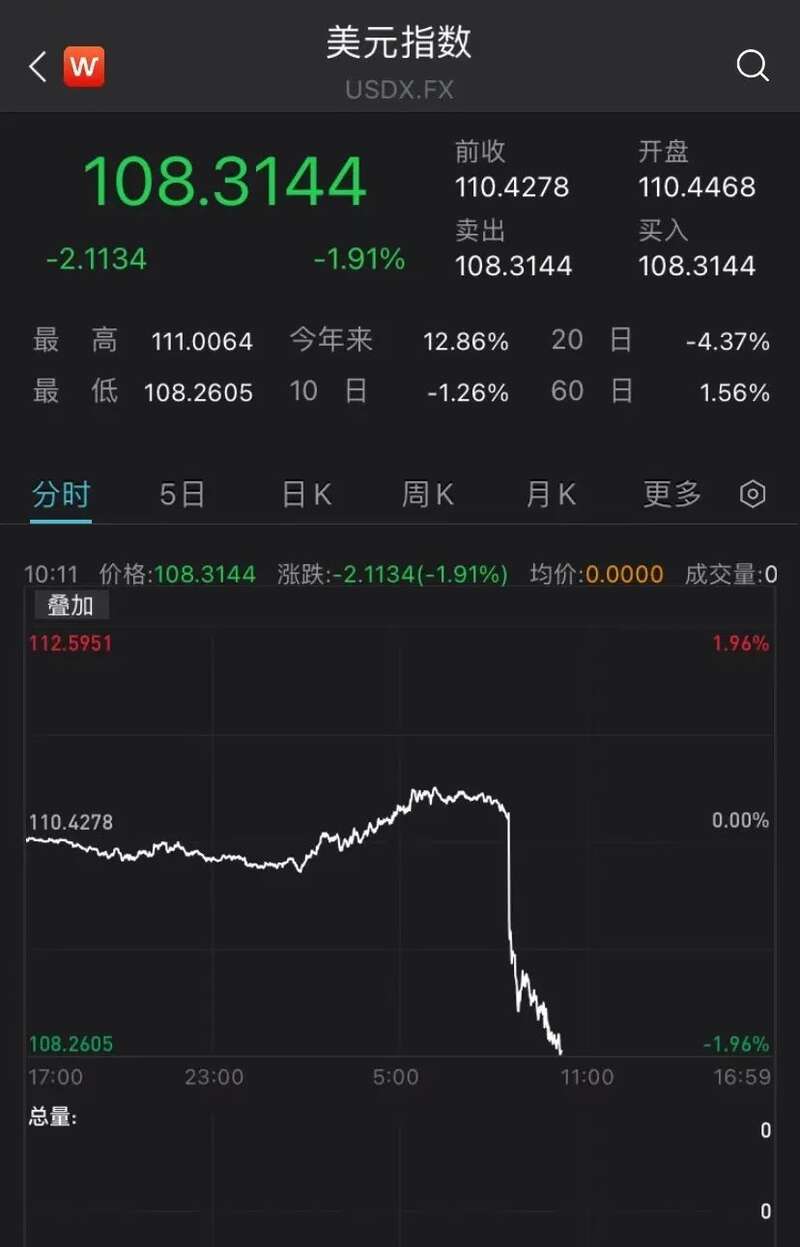Open the red W icon
Viewport: 800px width, 1247px height.
84,67
